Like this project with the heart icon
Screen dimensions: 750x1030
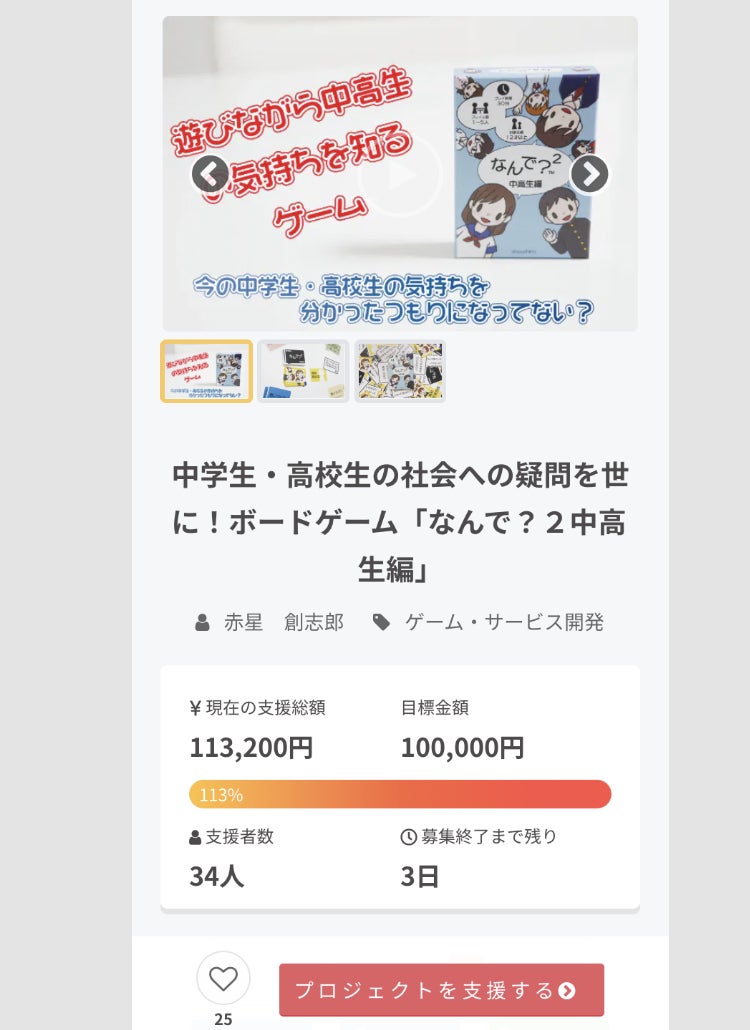coord(223,978)
